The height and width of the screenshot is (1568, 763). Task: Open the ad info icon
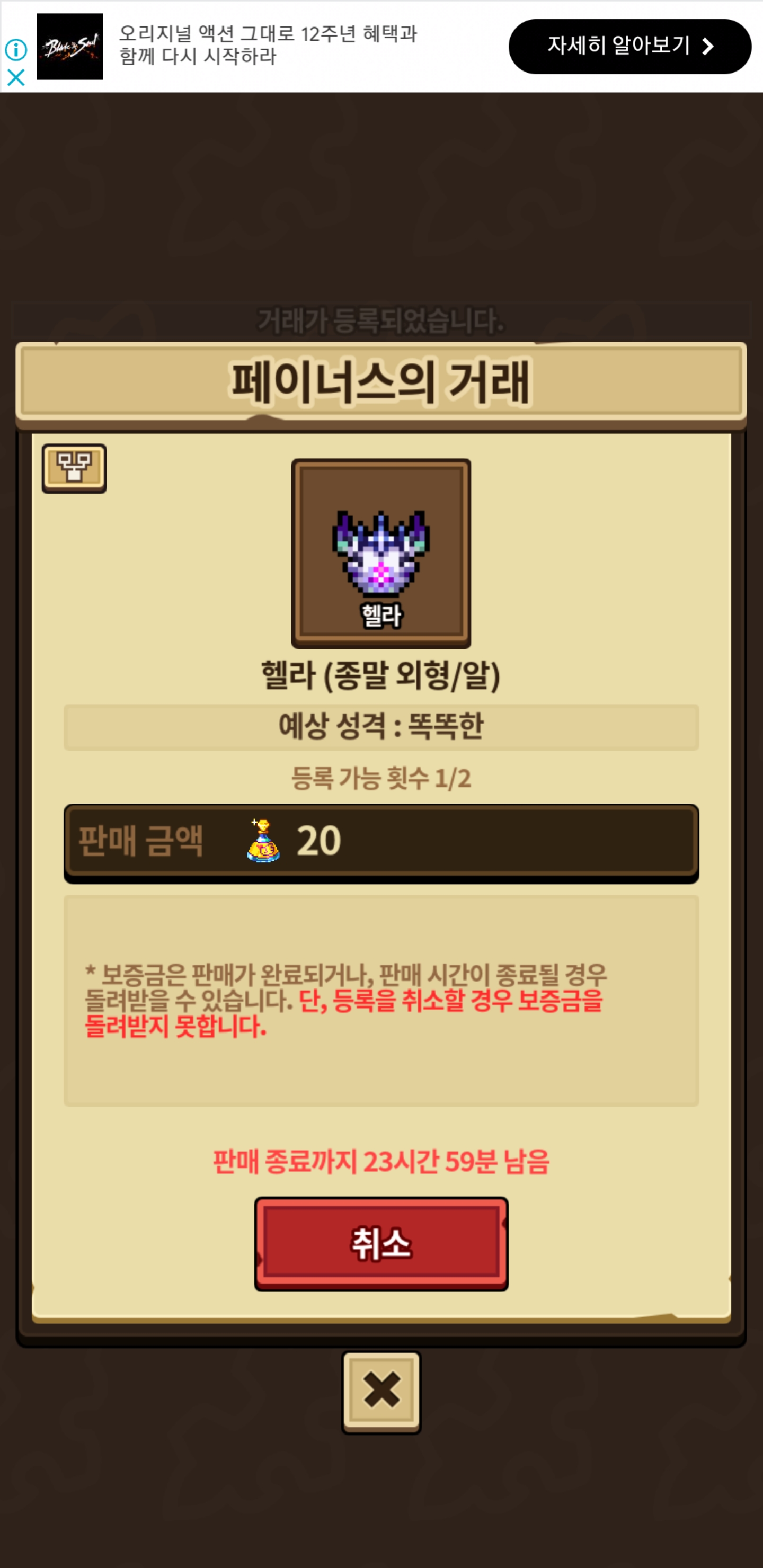[x=16, y=49]
